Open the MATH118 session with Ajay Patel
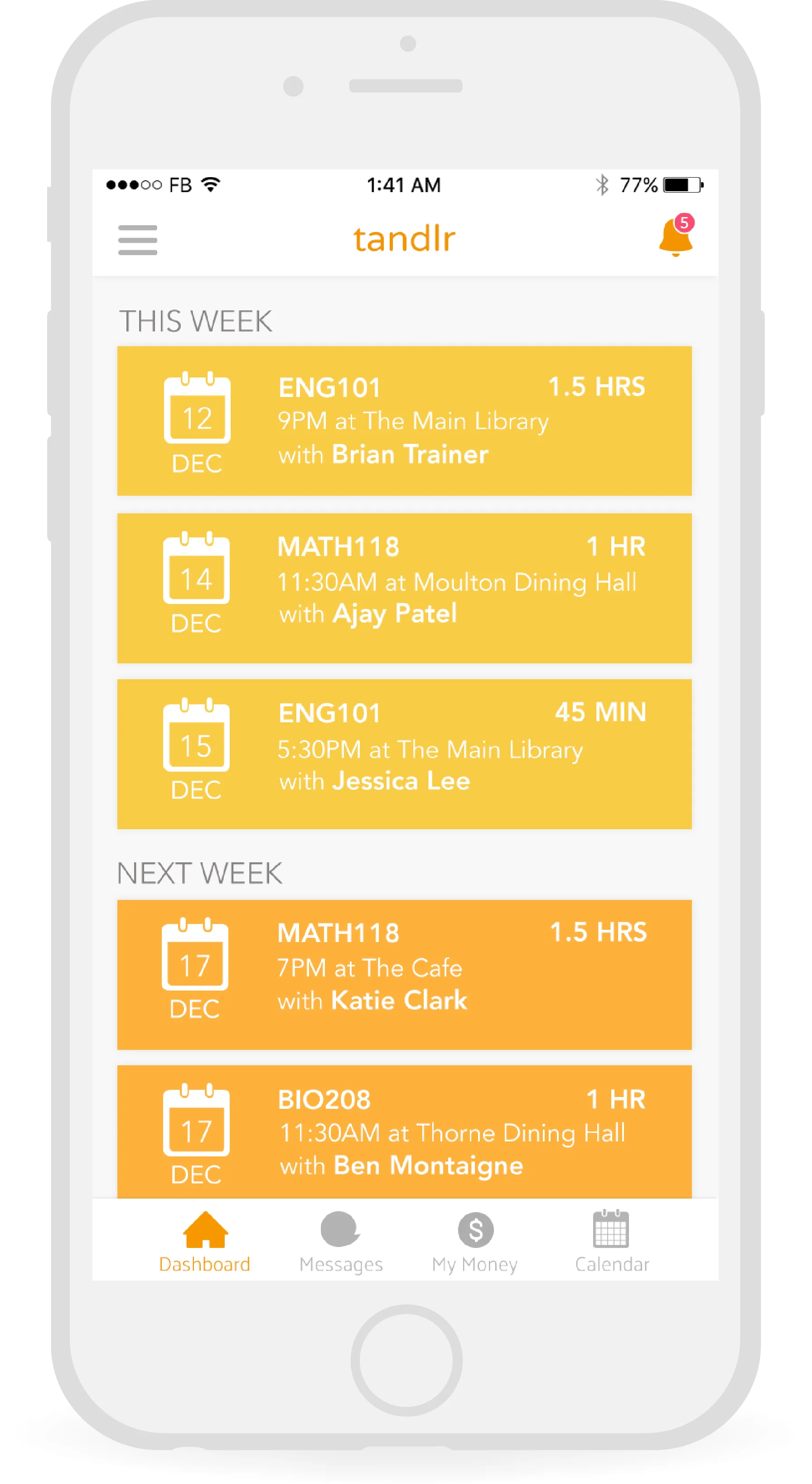Screen dimensions: 812x1484 [x=404, y=588]
